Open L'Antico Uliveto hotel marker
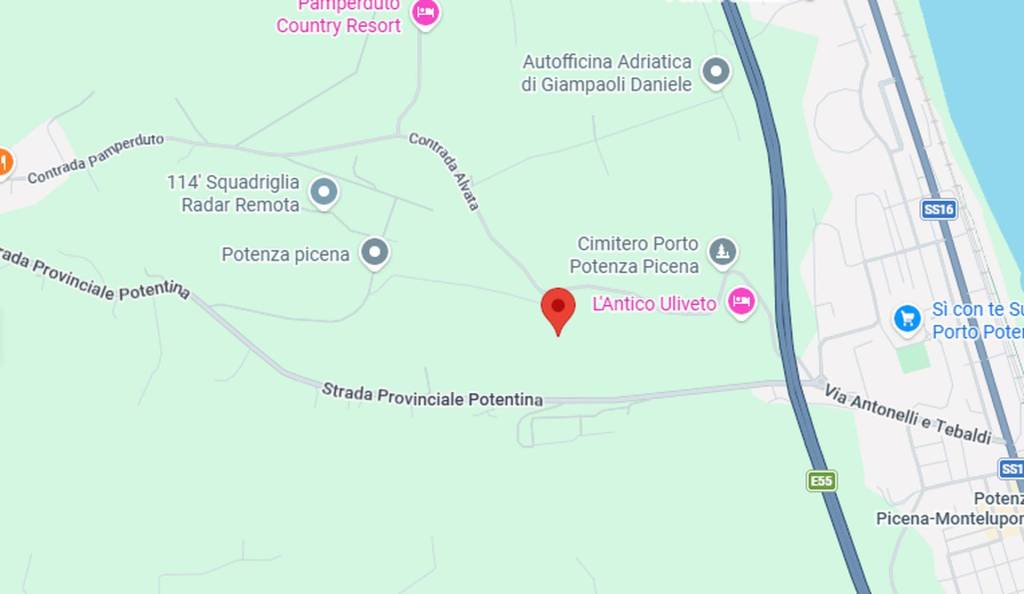1024x594 pixels. point(741,300)
